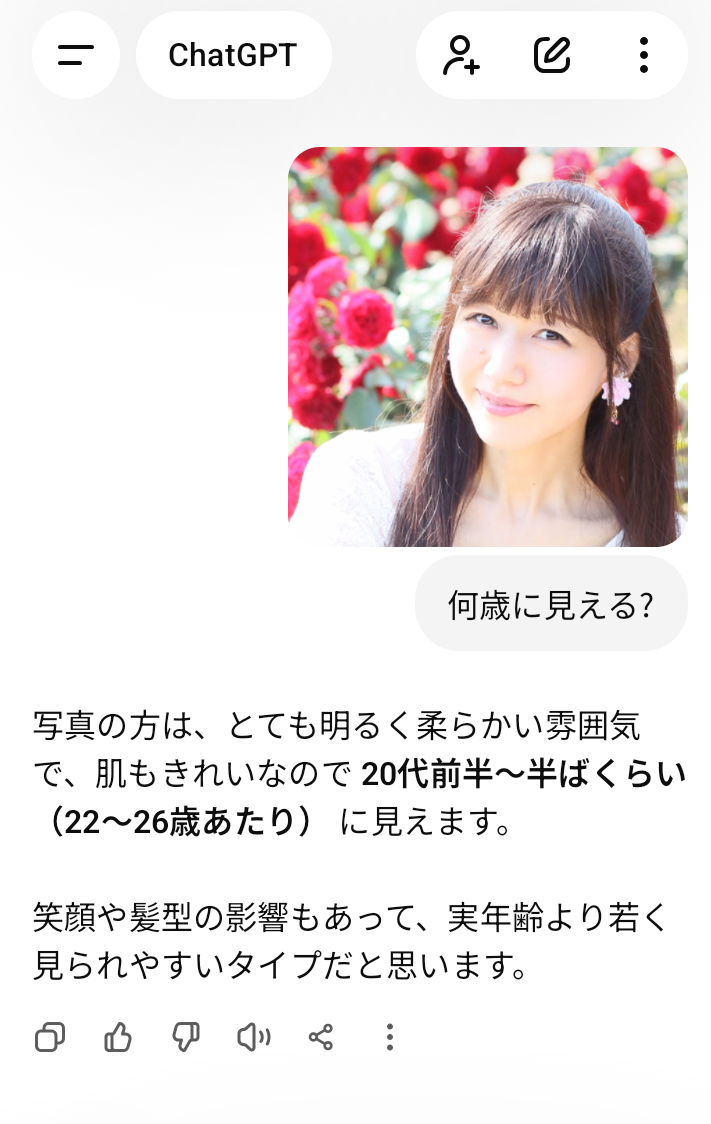Image resolution: width=711 pixels, height=1124 pixels.
Task: Tap the ChatGPT model selector
Action: 233,55
